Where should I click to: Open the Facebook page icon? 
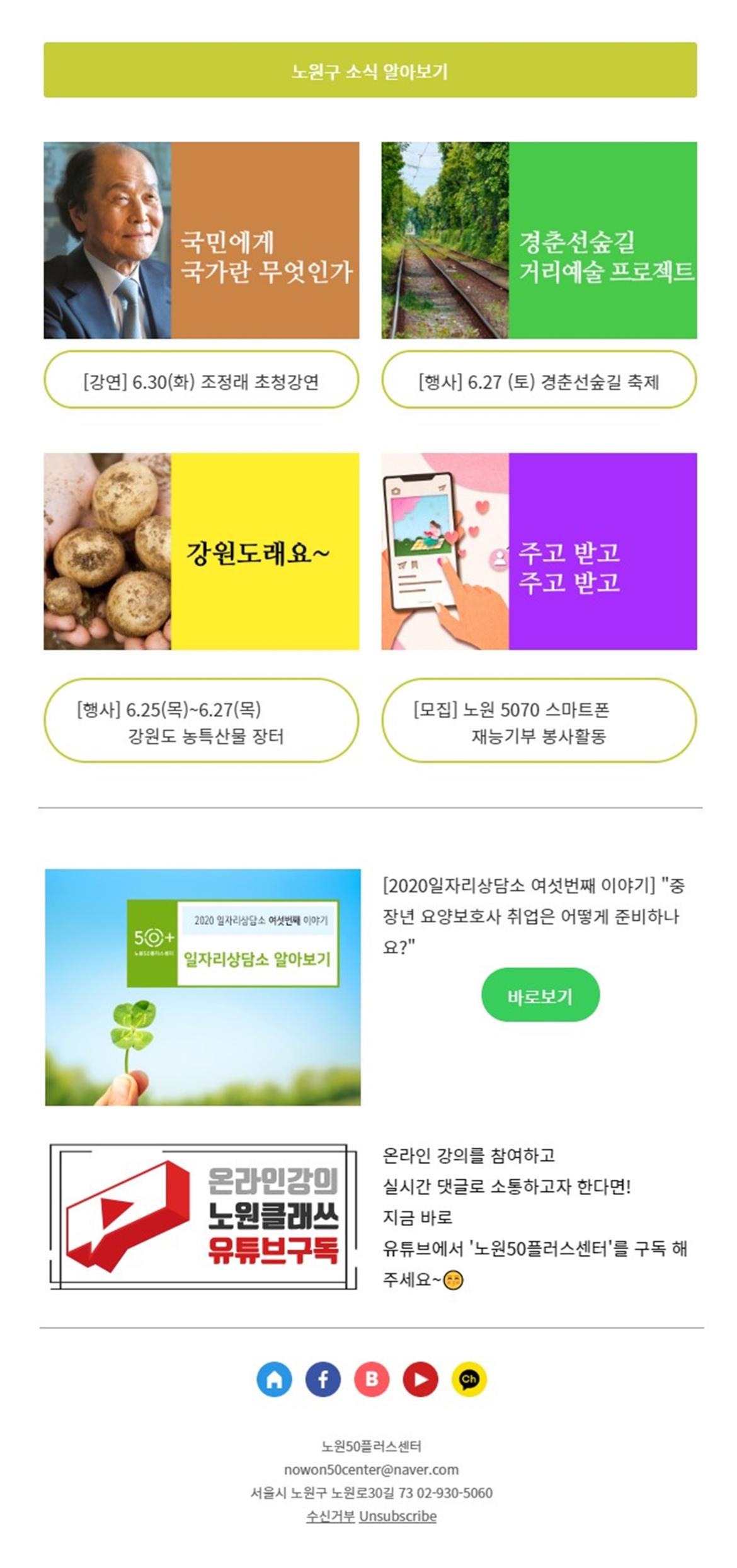tap(323, 1380)
